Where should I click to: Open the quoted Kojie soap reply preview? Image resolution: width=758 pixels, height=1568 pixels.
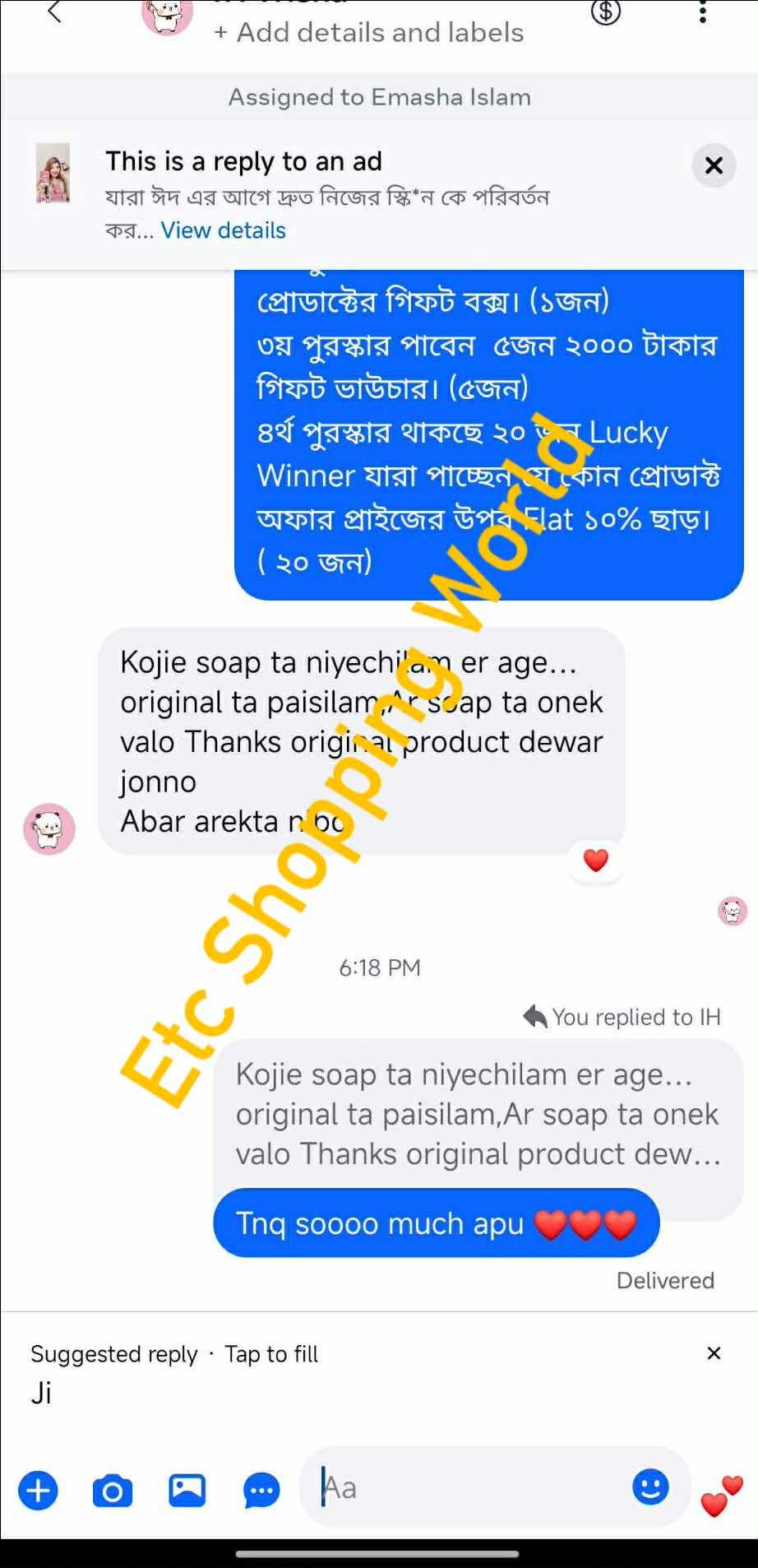click(477, 1114)
